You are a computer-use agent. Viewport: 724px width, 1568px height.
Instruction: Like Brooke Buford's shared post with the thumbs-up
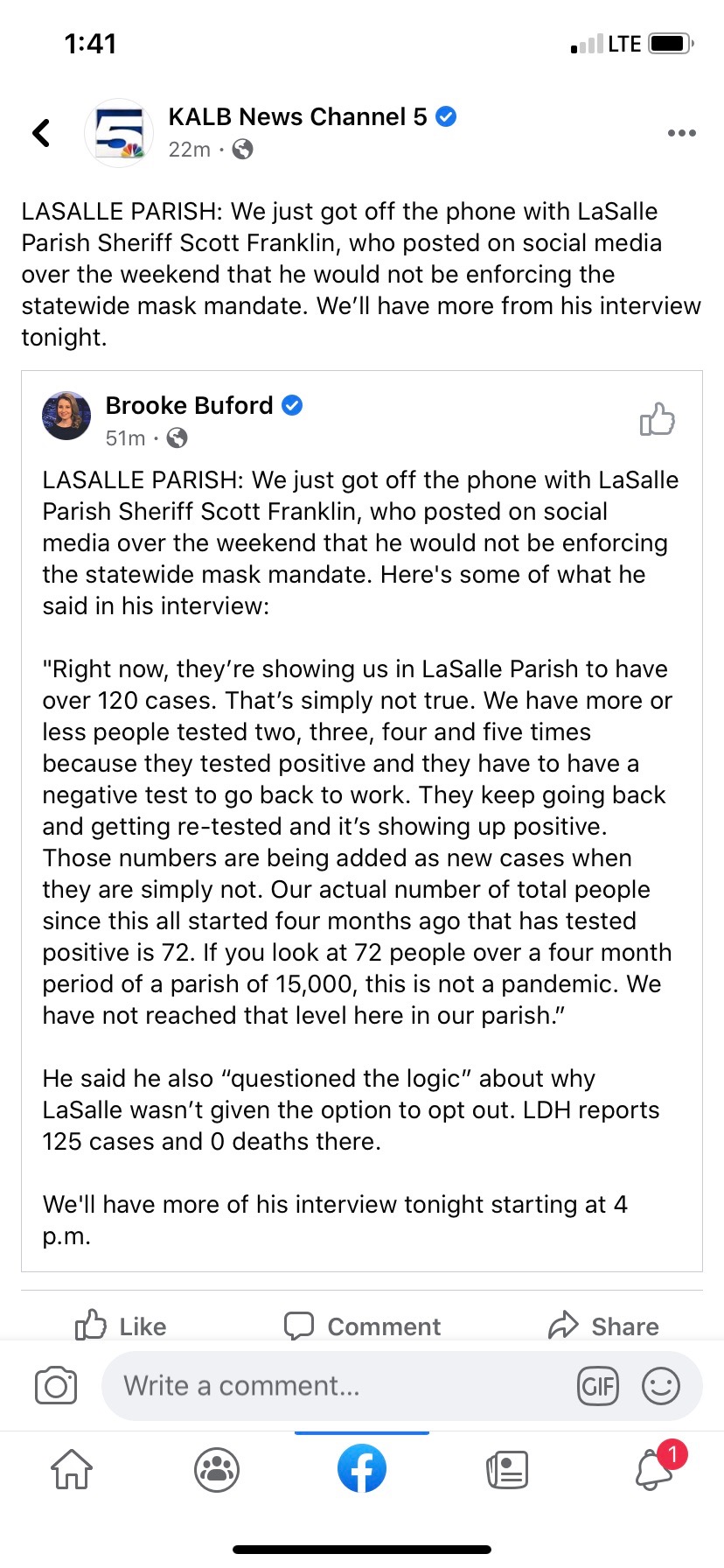point(657,419)
